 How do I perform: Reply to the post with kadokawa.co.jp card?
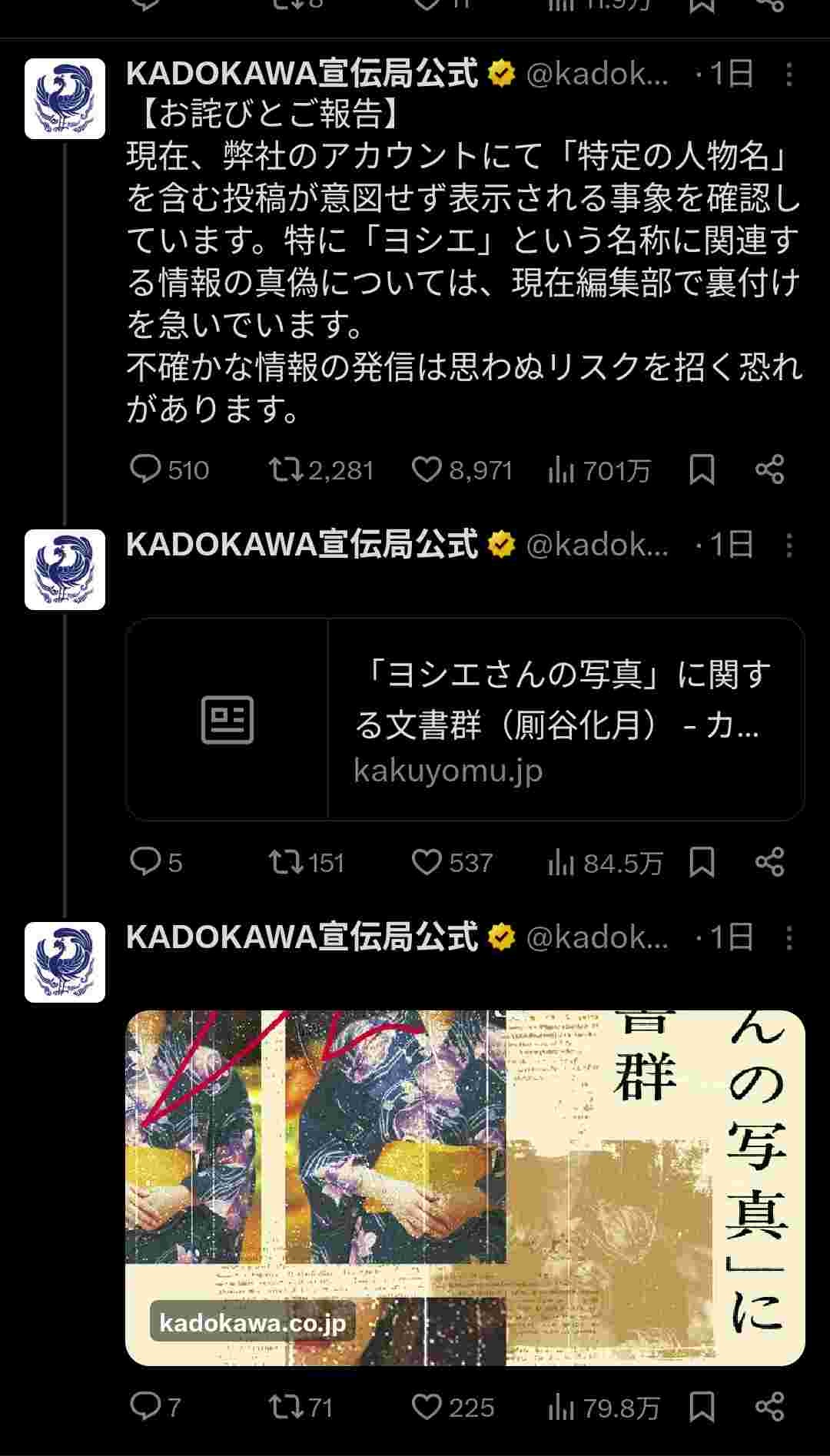[x=146, y=1407]
